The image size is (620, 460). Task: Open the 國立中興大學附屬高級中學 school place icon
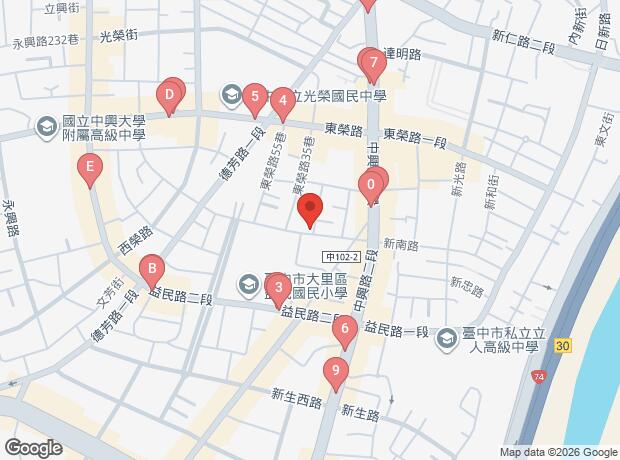pos(47,128)
